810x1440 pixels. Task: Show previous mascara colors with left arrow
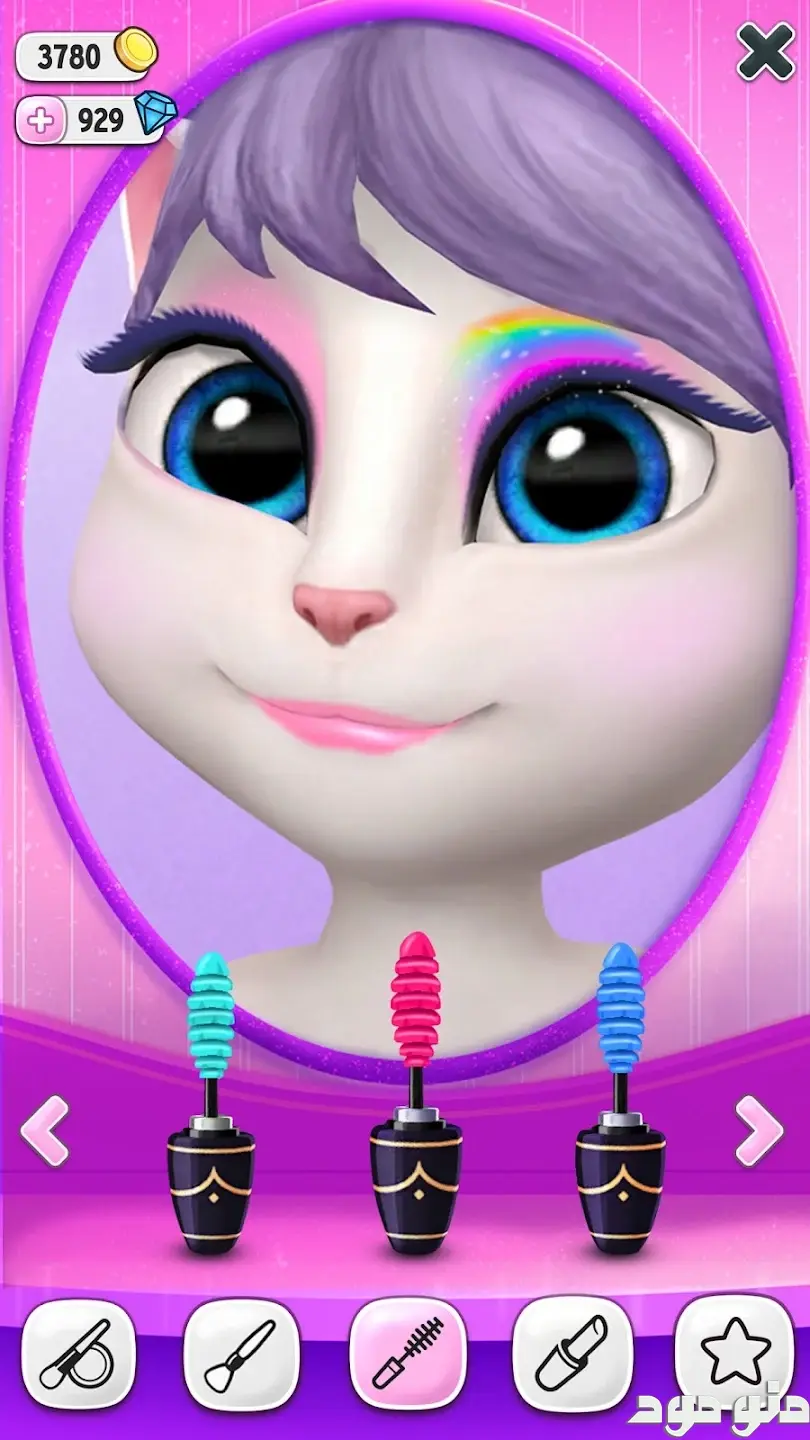coord(45,1131)
